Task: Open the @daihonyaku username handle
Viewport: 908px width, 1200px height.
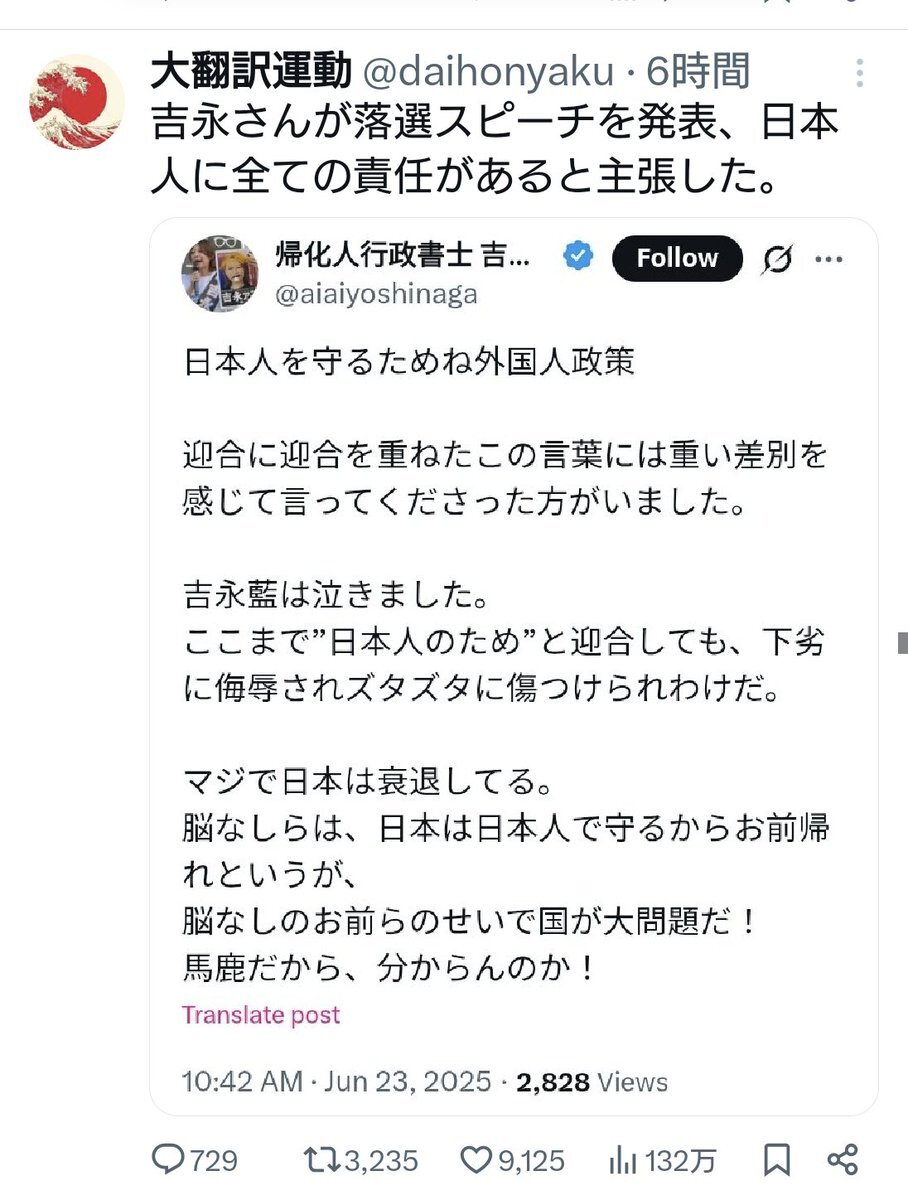Action: click(486, 72)
